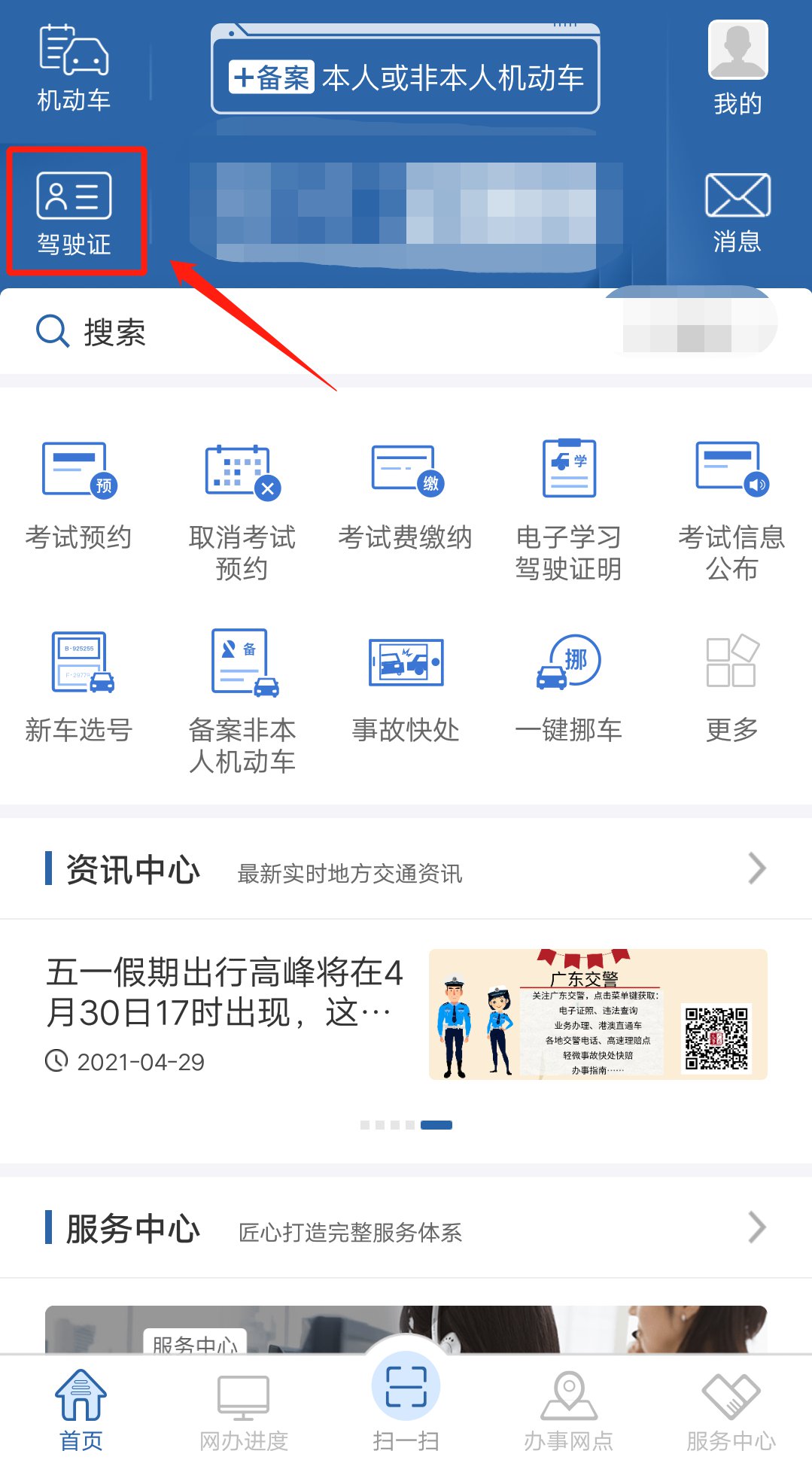This screenshot has width=812, height=1472.
Task: Open 我的 profile page
Action: click(737, 68)
